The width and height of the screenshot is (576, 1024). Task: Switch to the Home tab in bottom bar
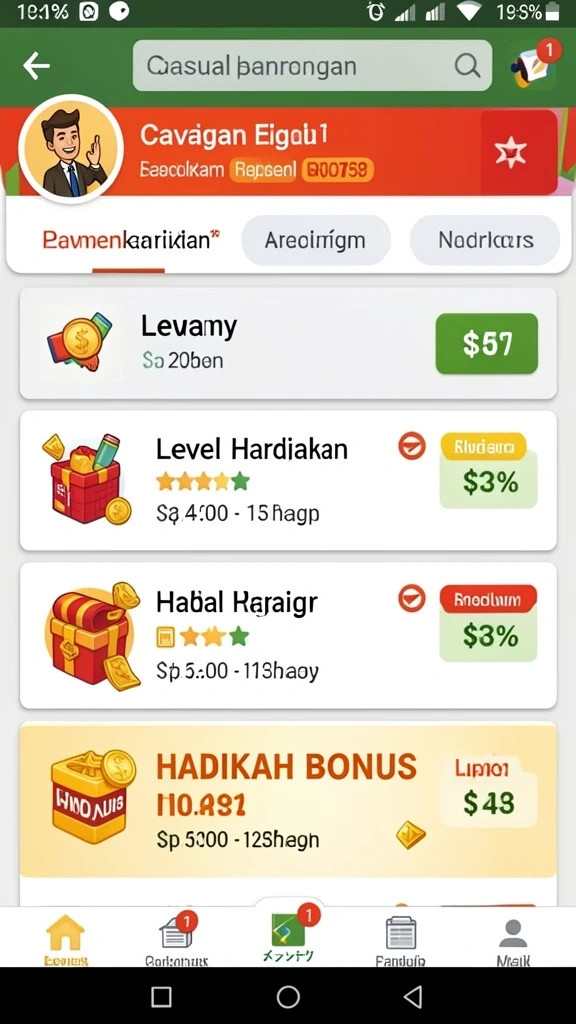pyautogui.click(x=65, y=939)
